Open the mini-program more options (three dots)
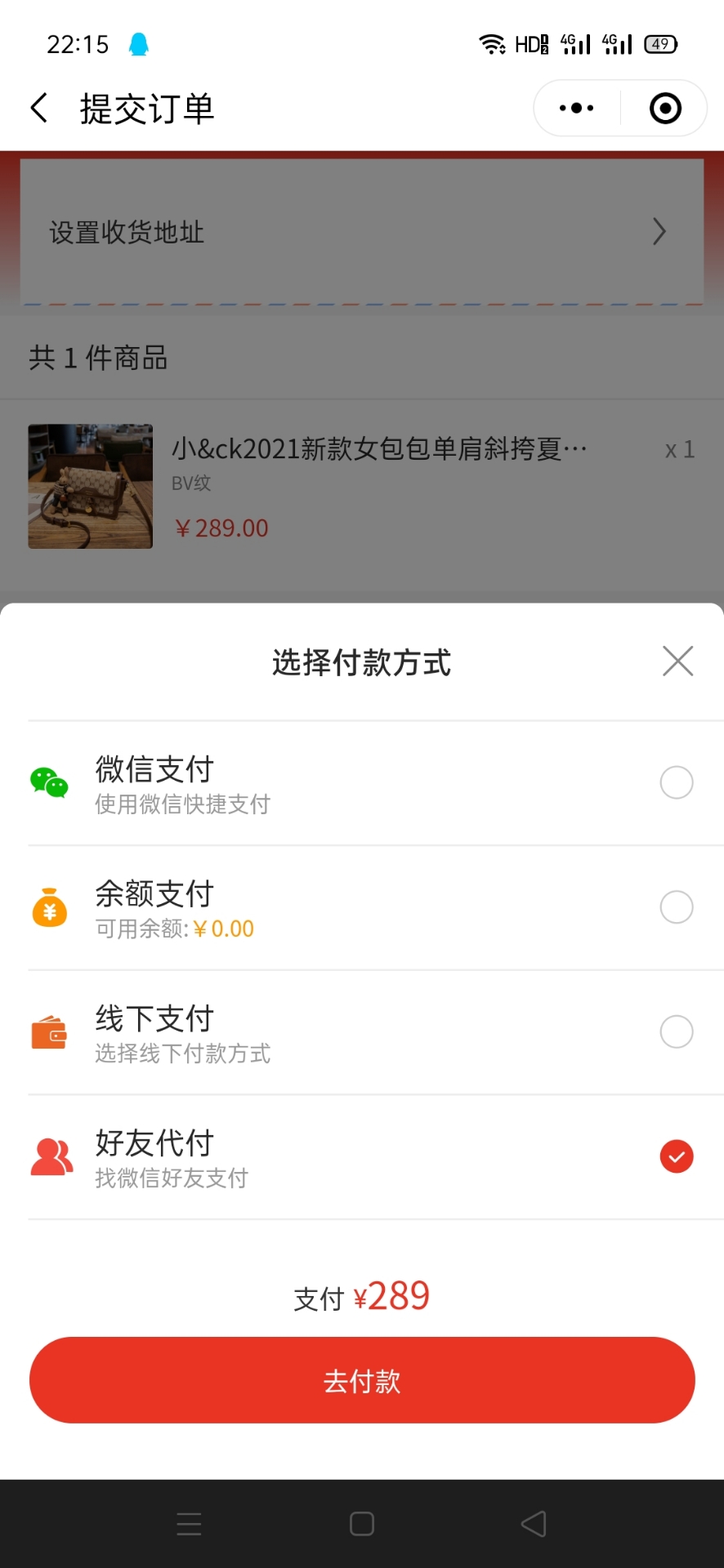 click(574, 107)
